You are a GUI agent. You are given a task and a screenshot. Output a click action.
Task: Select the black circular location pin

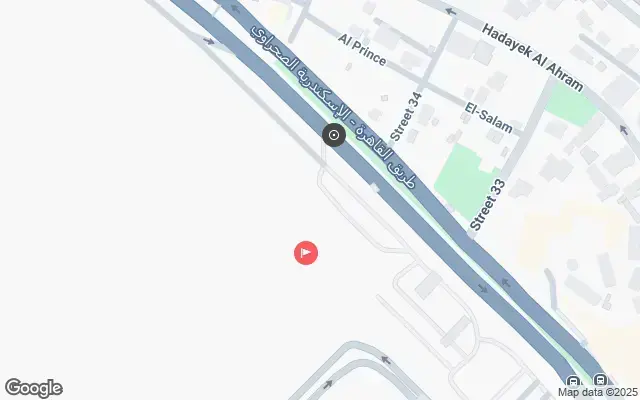pyautogui.click(x=334, y=135)
